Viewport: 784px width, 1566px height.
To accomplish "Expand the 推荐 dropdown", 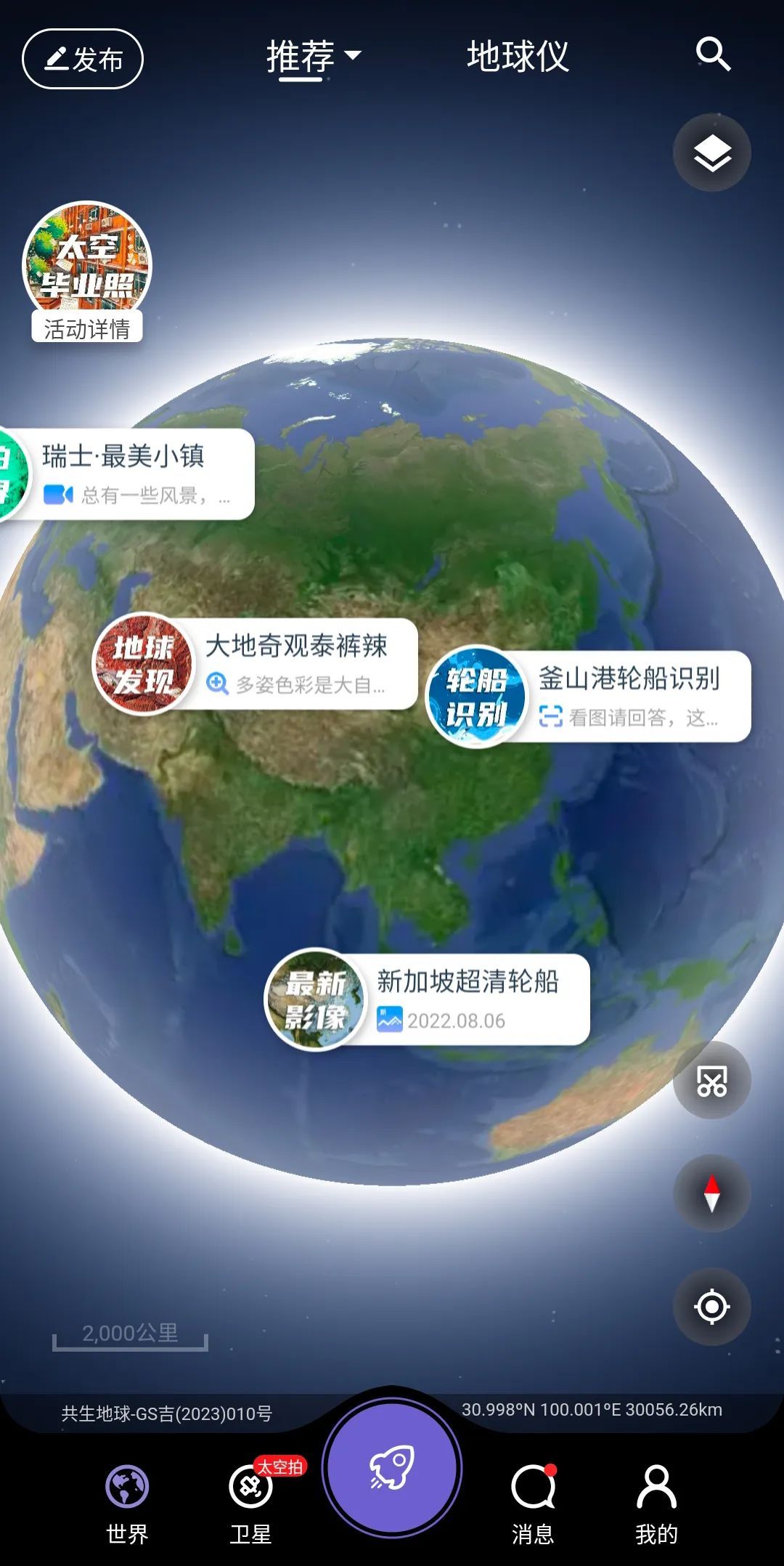I will [x=312, y=57].
